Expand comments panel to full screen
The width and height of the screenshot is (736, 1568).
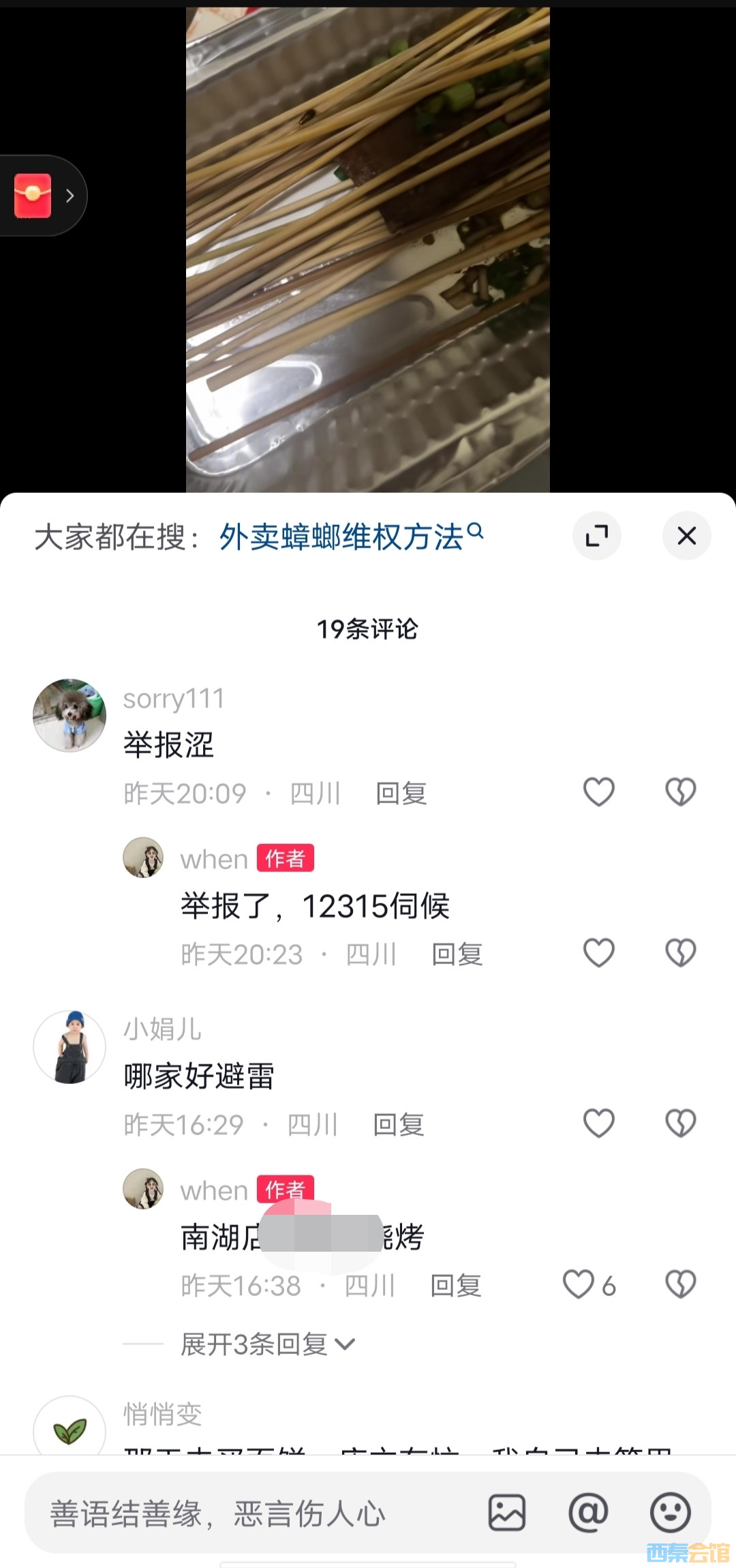(x=596, y=536)
